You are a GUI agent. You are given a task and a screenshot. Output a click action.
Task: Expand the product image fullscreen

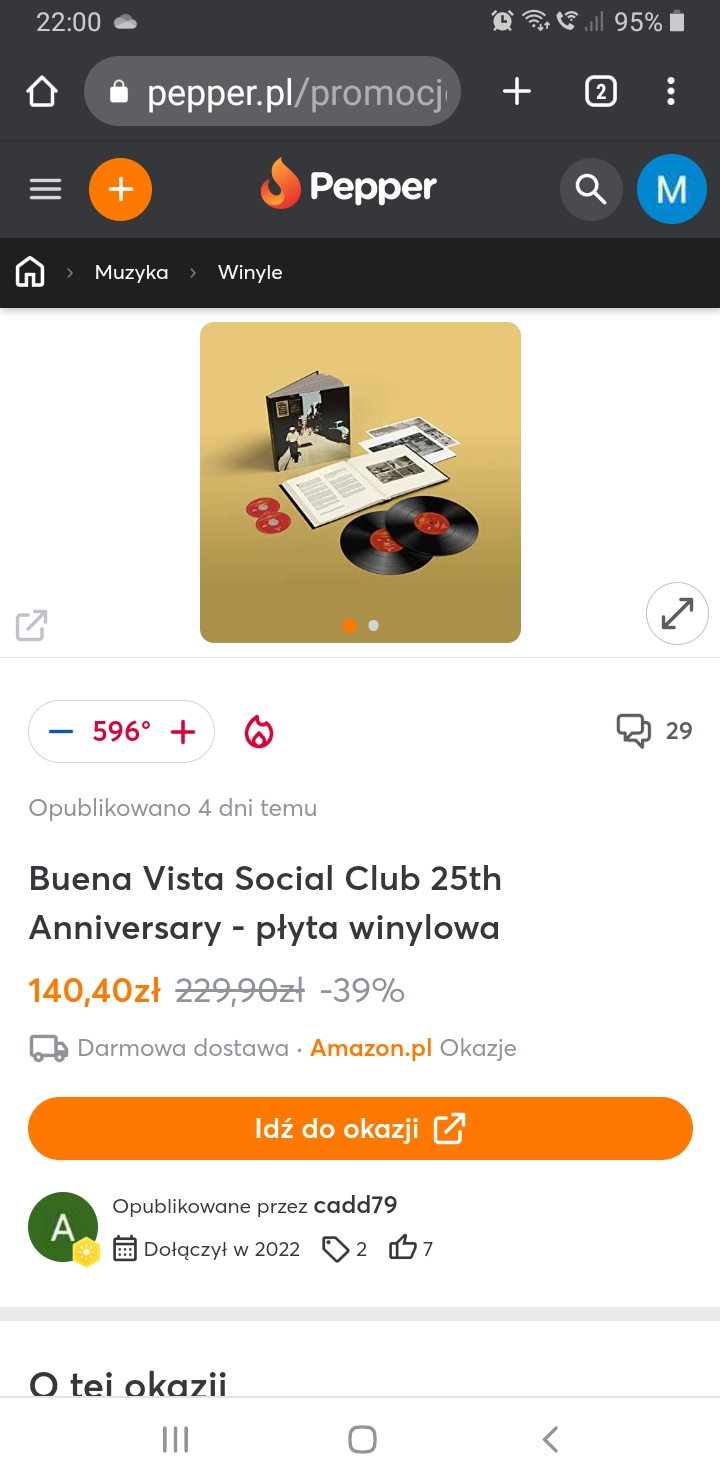[677, 613]
